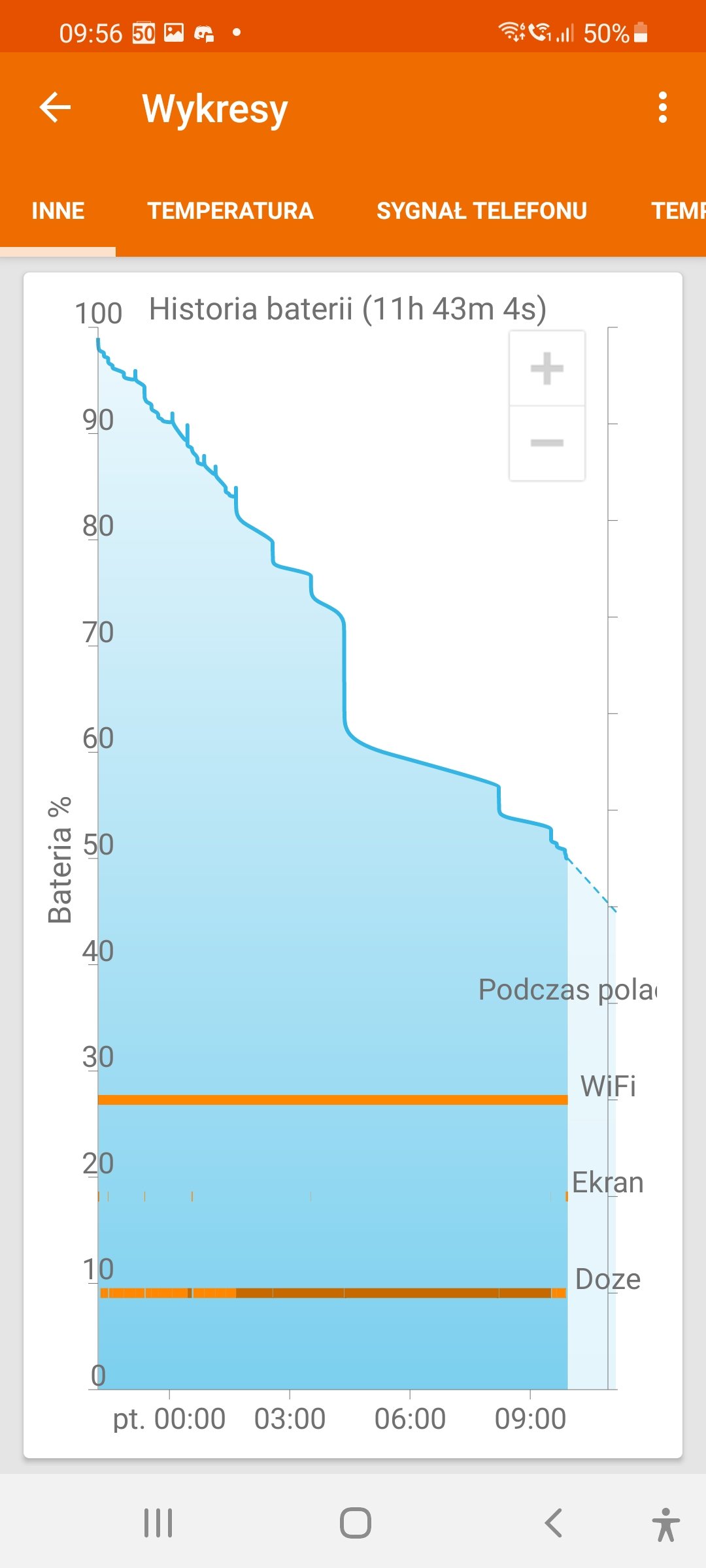This screenshot has height=1568, width=706.
Task: Switch to the INNE tab
Action: (58, 211)
